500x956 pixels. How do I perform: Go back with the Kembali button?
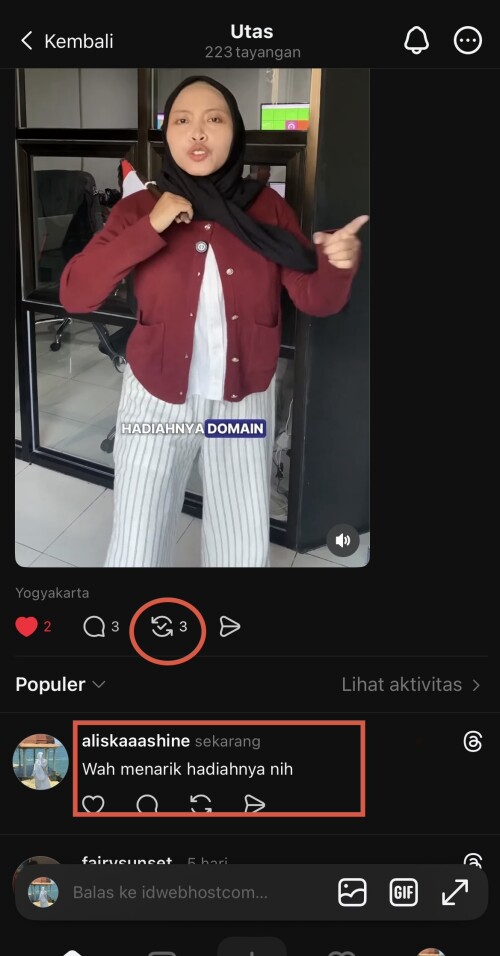(67, 41)
